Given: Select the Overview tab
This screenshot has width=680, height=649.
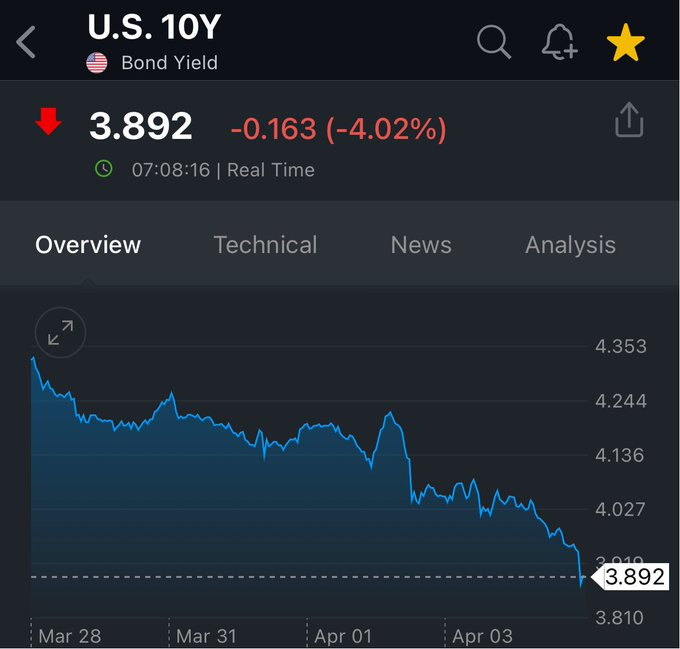Looking at the screenshot, I should pyautogui.click(x=88, y=245).
